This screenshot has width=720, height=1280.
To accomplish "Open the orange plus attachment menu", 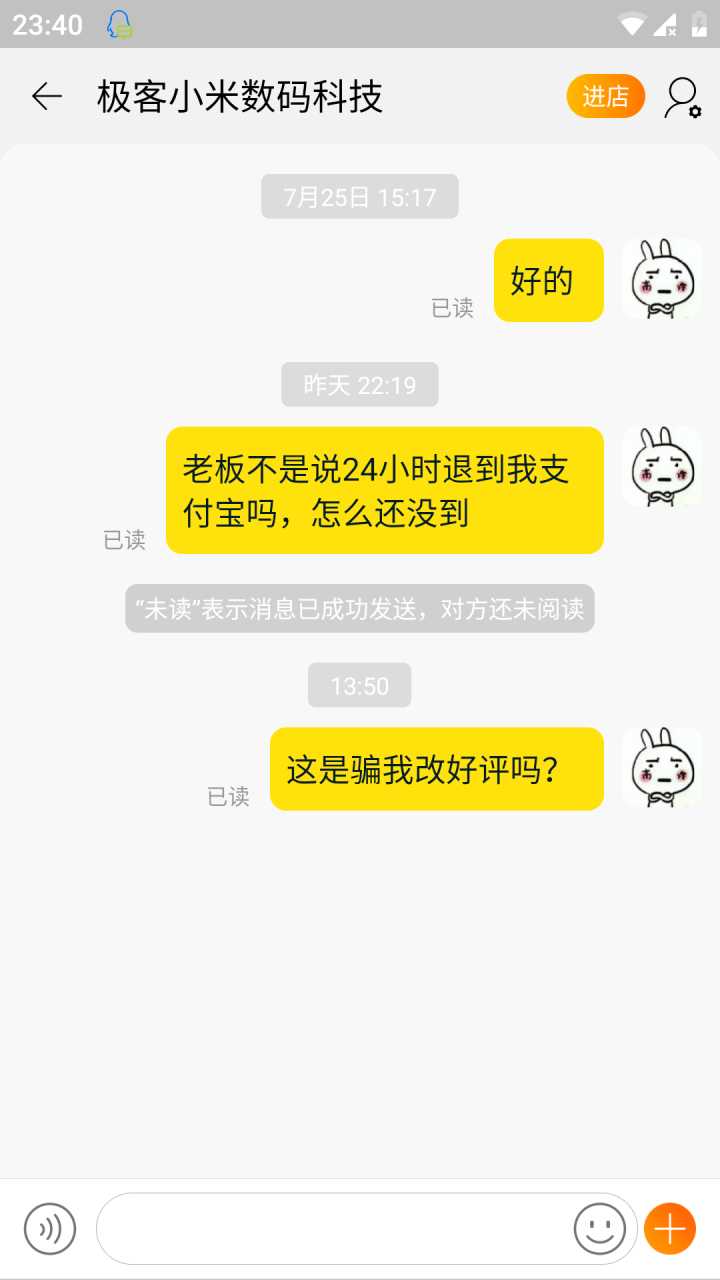I will tap(669, 1228).
